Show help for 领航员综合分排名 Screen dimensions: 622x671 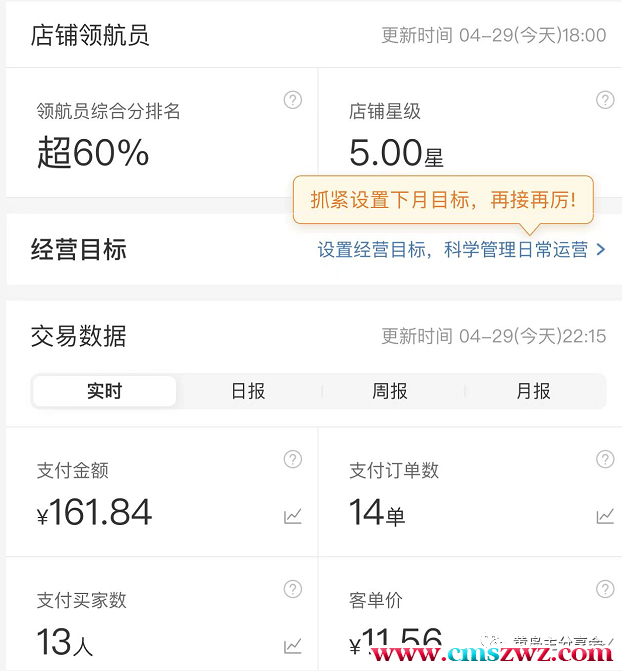[292, 99]
